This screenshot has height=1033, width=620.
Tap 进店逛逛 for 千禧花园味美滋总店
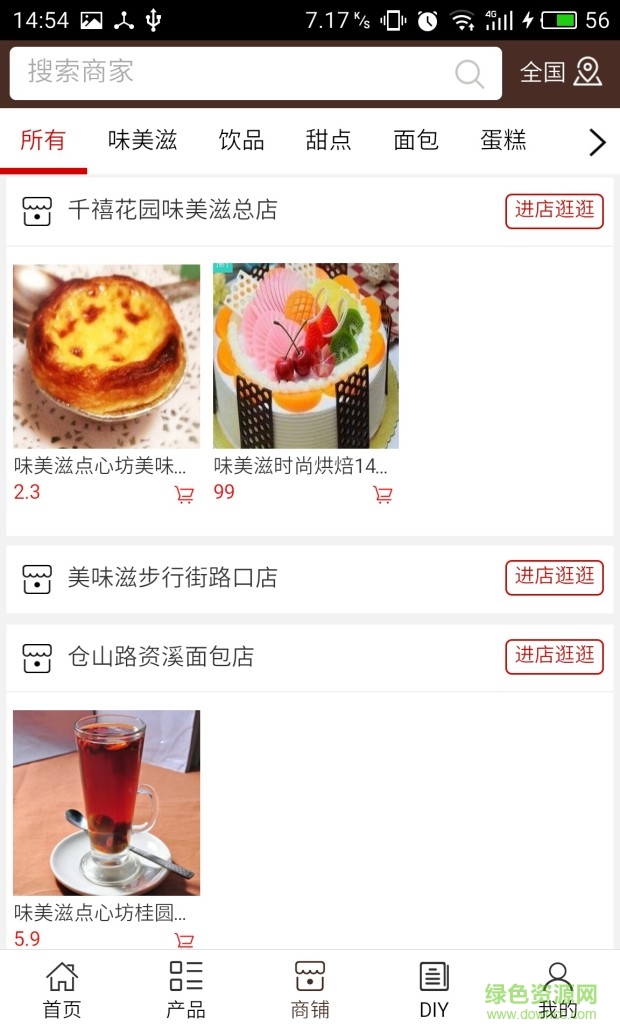point(554,210)
